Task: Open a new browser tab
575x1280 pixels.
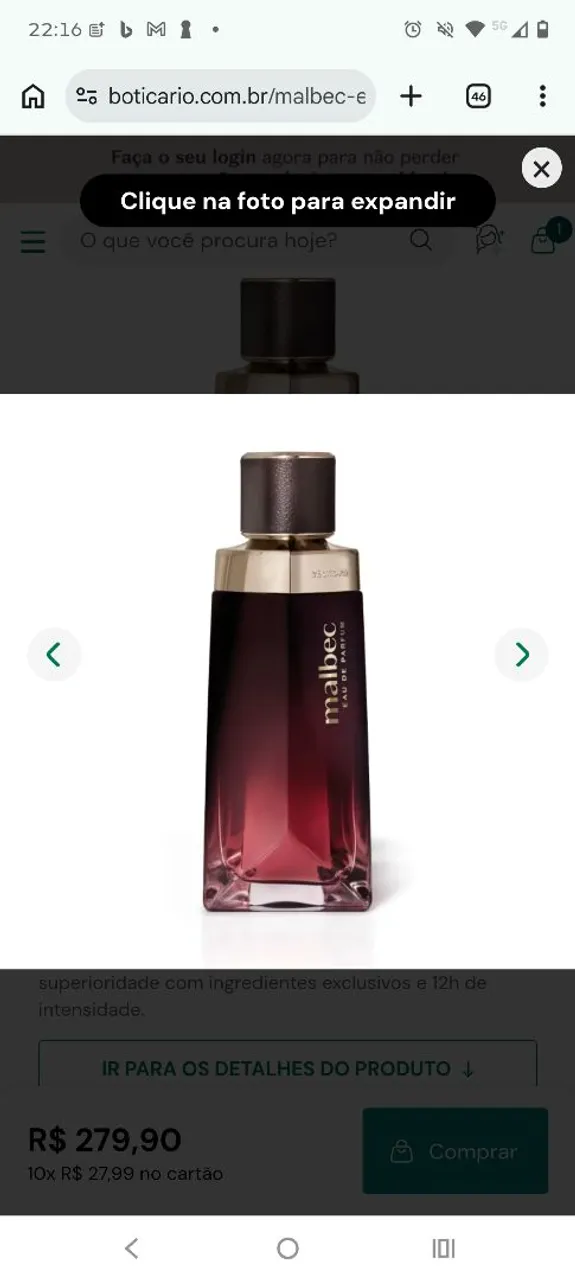Action: 411,96
